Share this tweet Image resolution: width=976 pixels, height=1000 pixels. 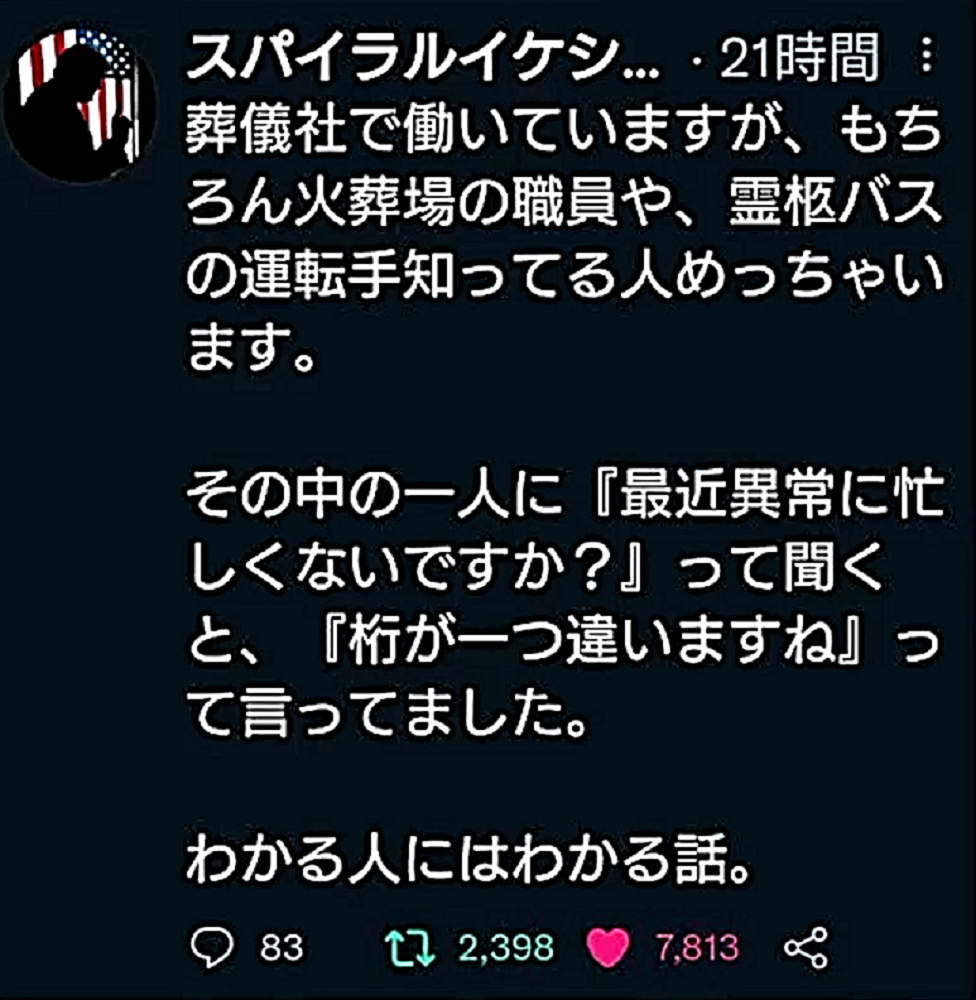click(x=806, y=945)
